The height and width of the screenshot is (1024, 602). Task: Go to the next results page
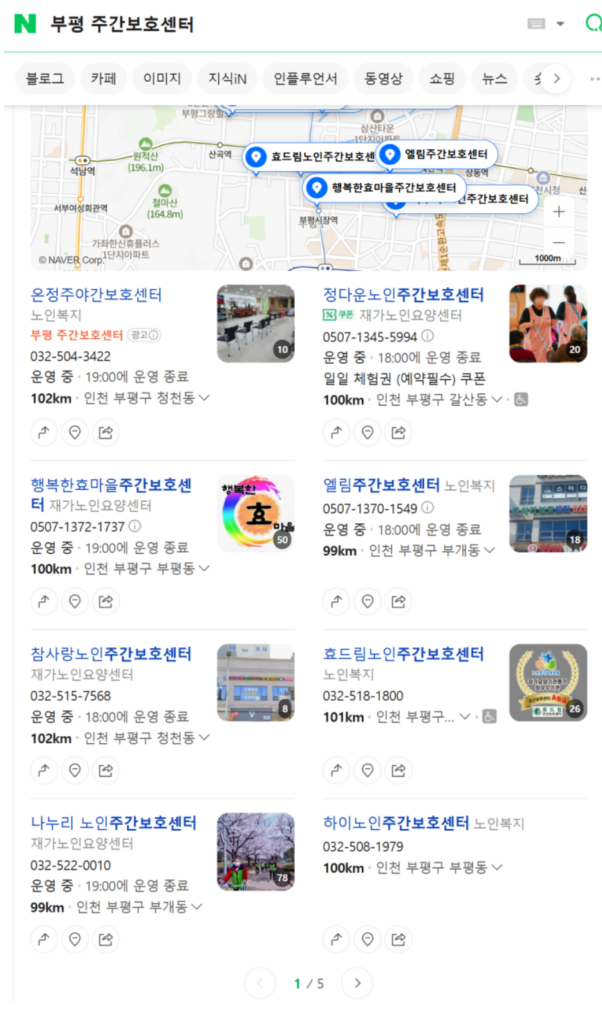pos(357,983)
